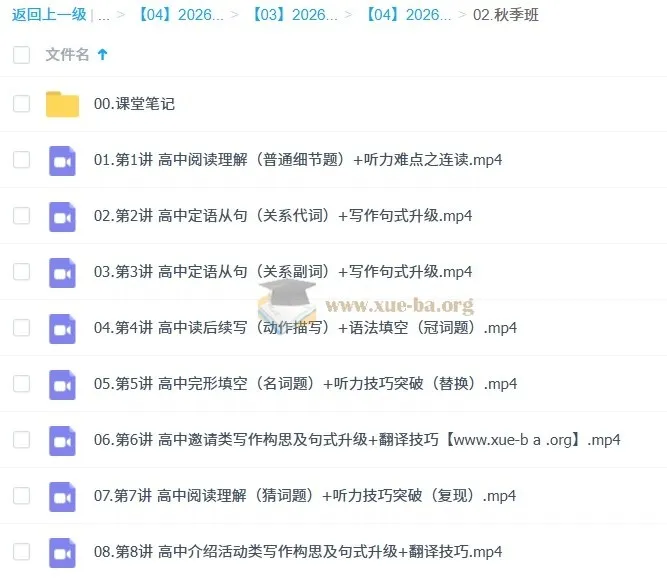Tap 返回上一级 to go up one level
Image resolution: width=667 pixels, height=578 pixels.
pyautogui.click(x=48, y=15)
